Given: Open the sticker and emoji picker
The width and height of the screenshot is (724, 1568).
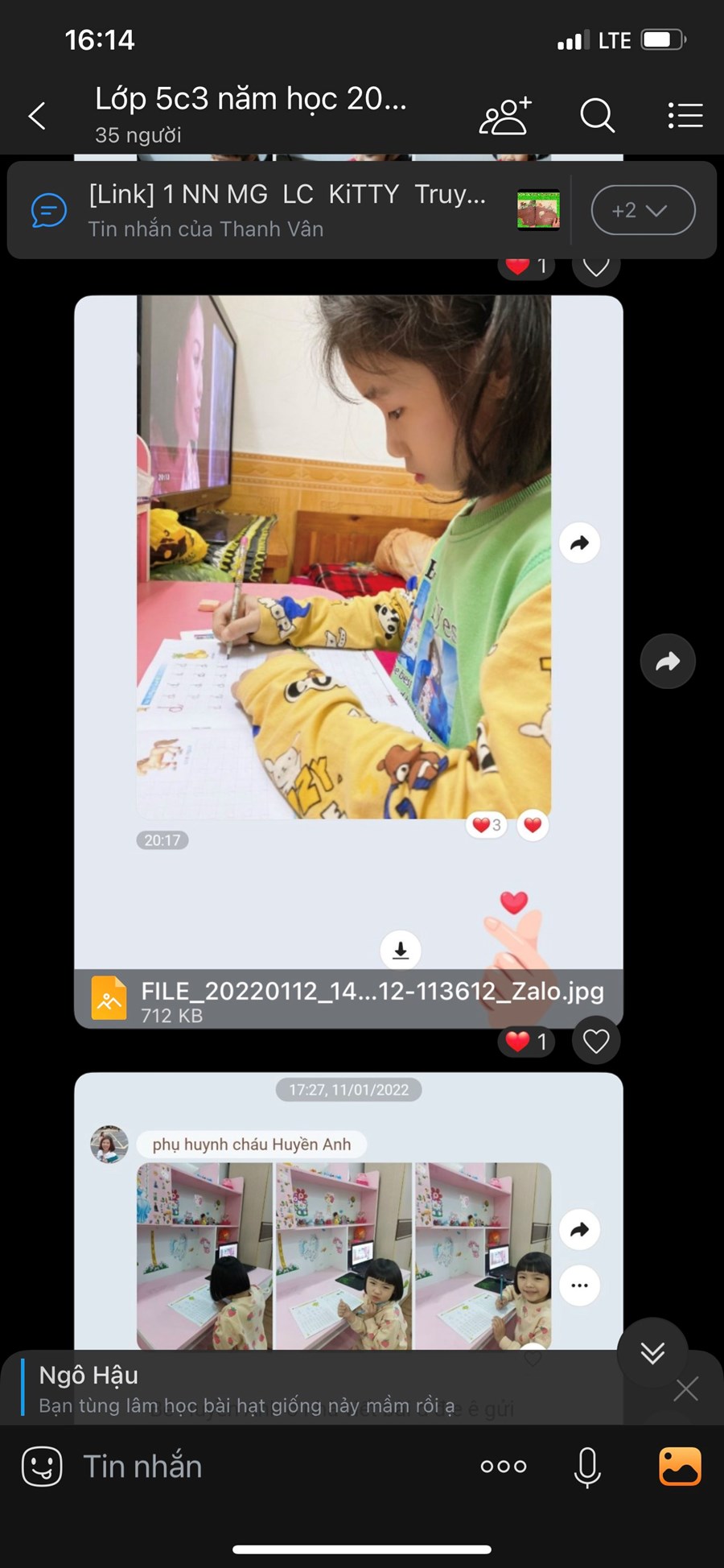Looking at the screenshot, I should pos(42,1466).
